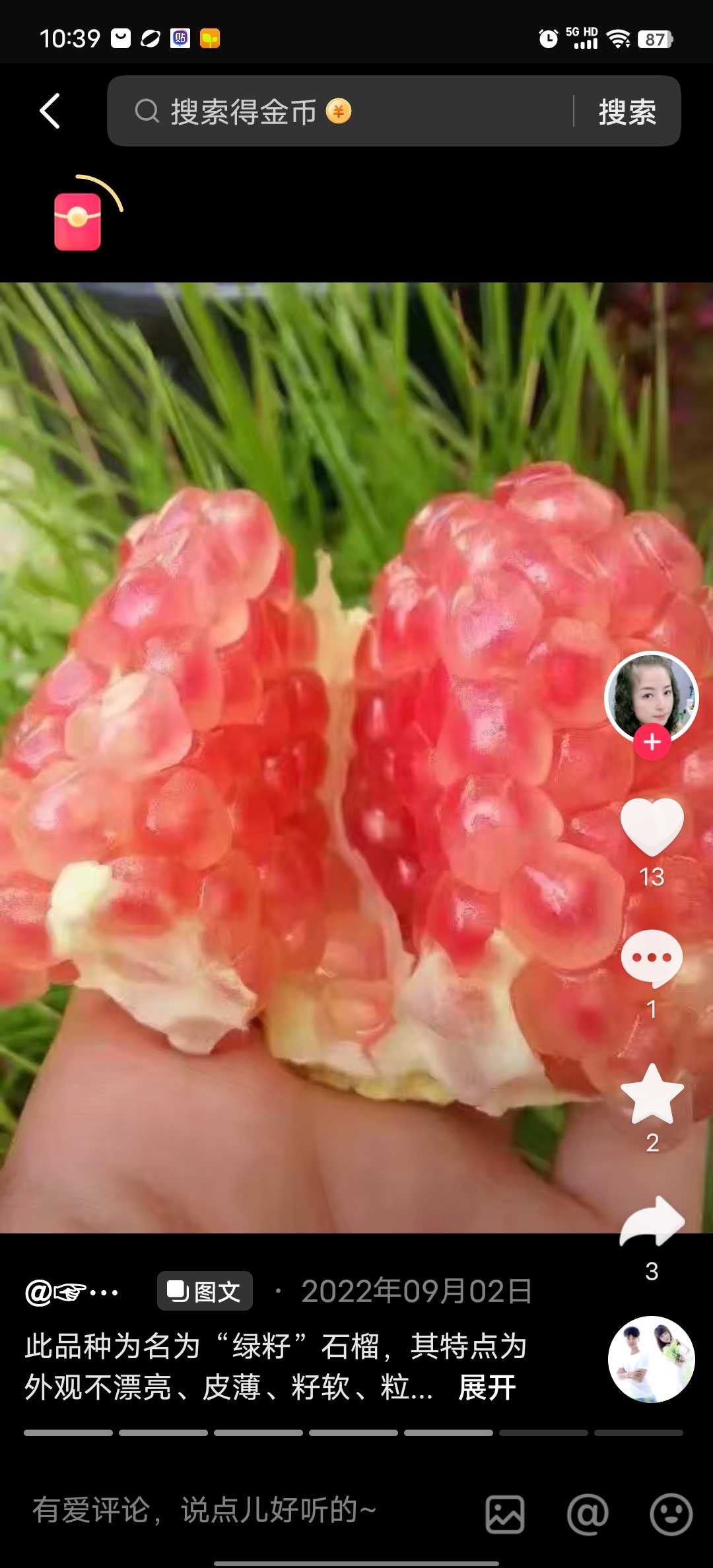713x1568 pixels.
Task: Share this post with the arrow icon
Action: (x=652, y=1221)
